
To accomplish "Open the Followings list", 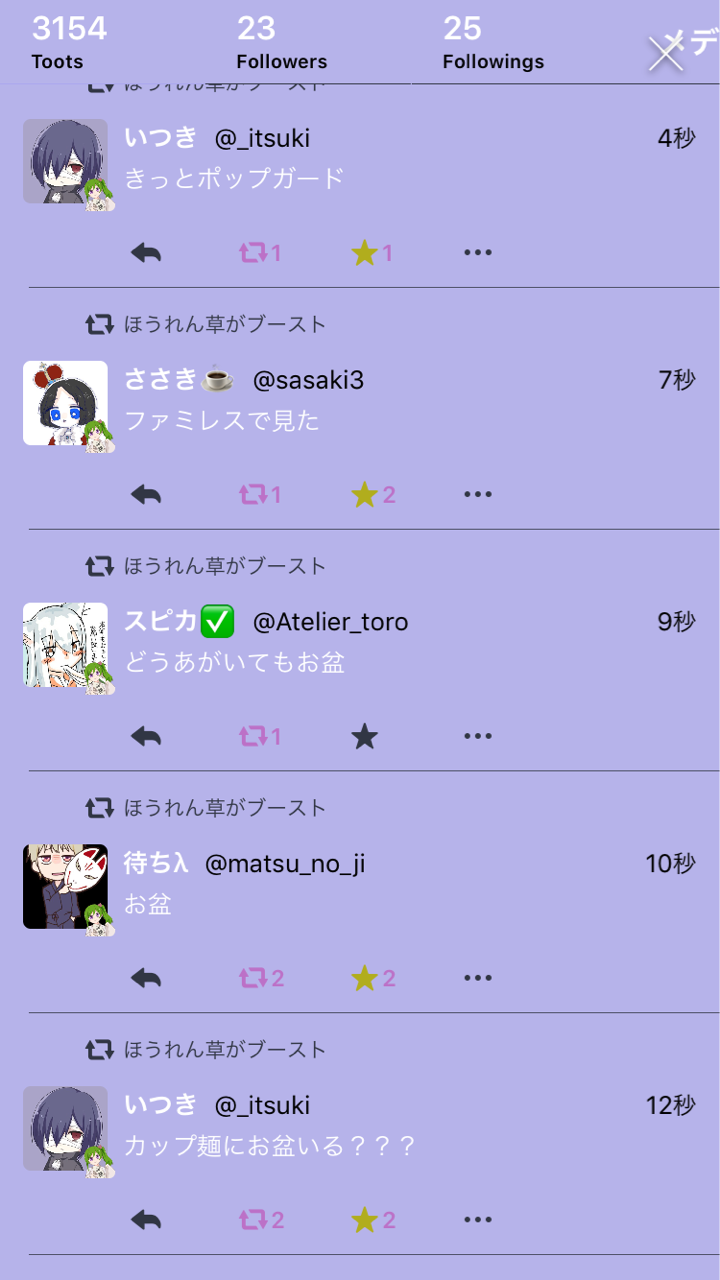I will tap(493, 43).
